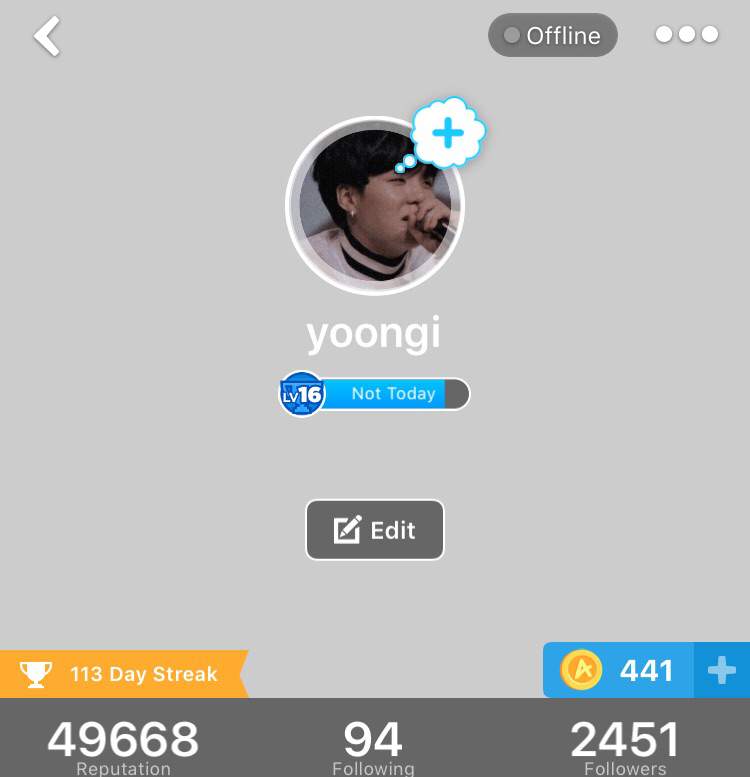View the 94 Following list
Viewport: 750px width, 777px height.
373,747
